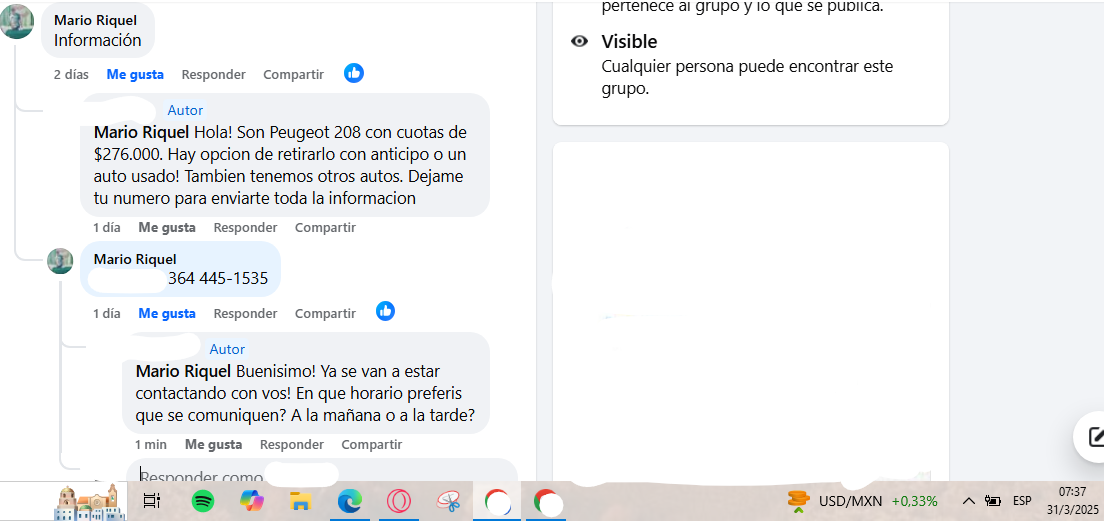
Task: Open the new message compose button
Action: click(1093, 436)
